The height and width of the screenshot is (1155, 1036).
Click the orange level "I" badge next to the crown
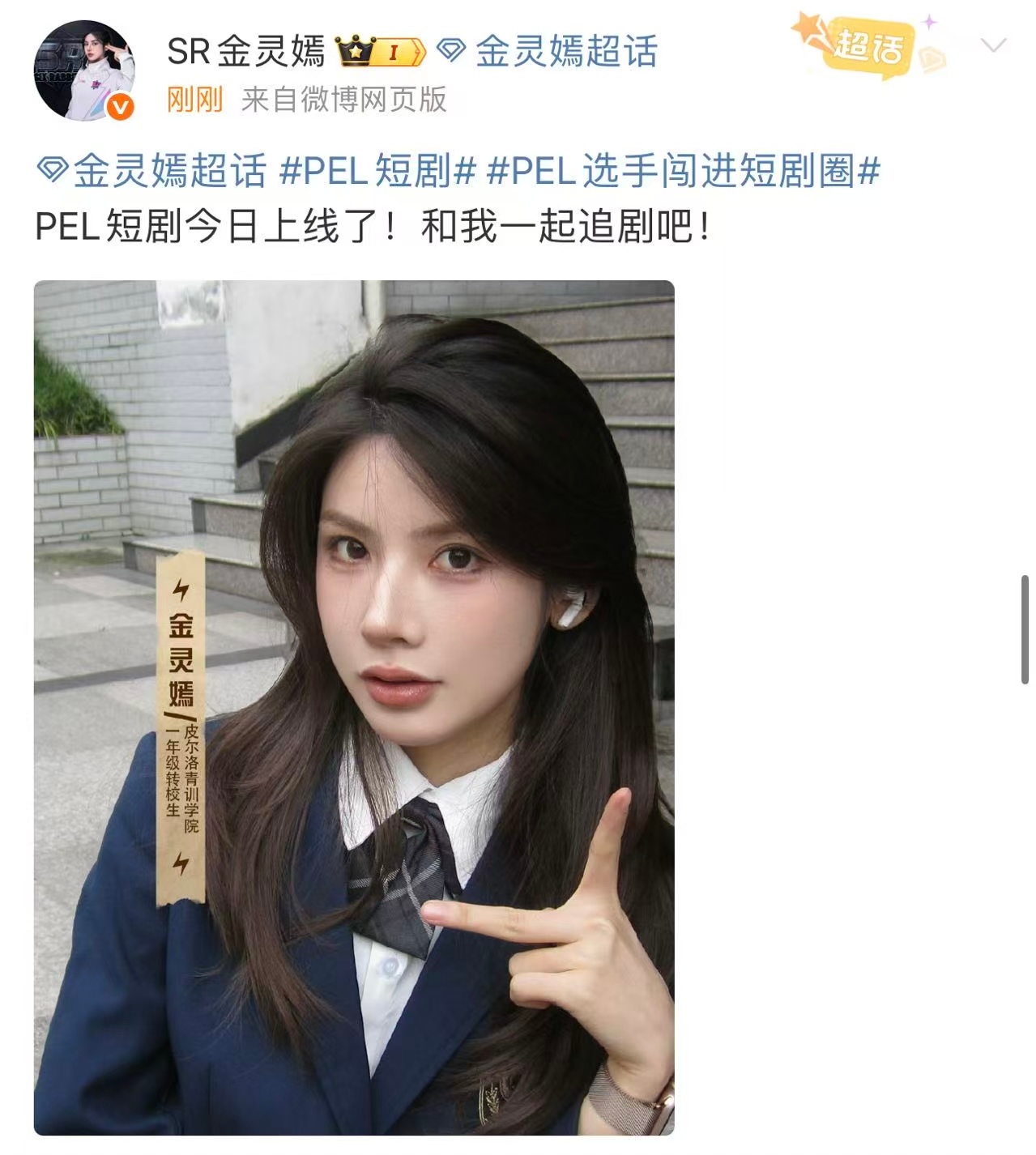[x=399, y=51]
